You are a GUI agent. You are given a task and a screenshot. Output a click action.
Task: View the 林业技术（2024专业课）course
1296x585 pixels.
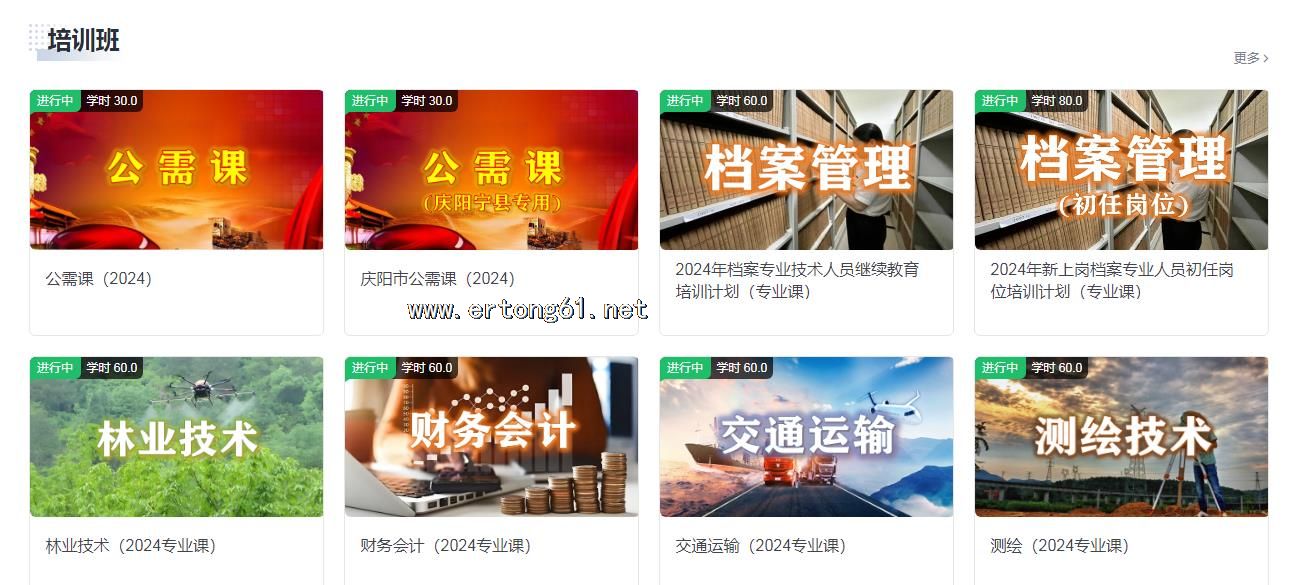[176, 437]
